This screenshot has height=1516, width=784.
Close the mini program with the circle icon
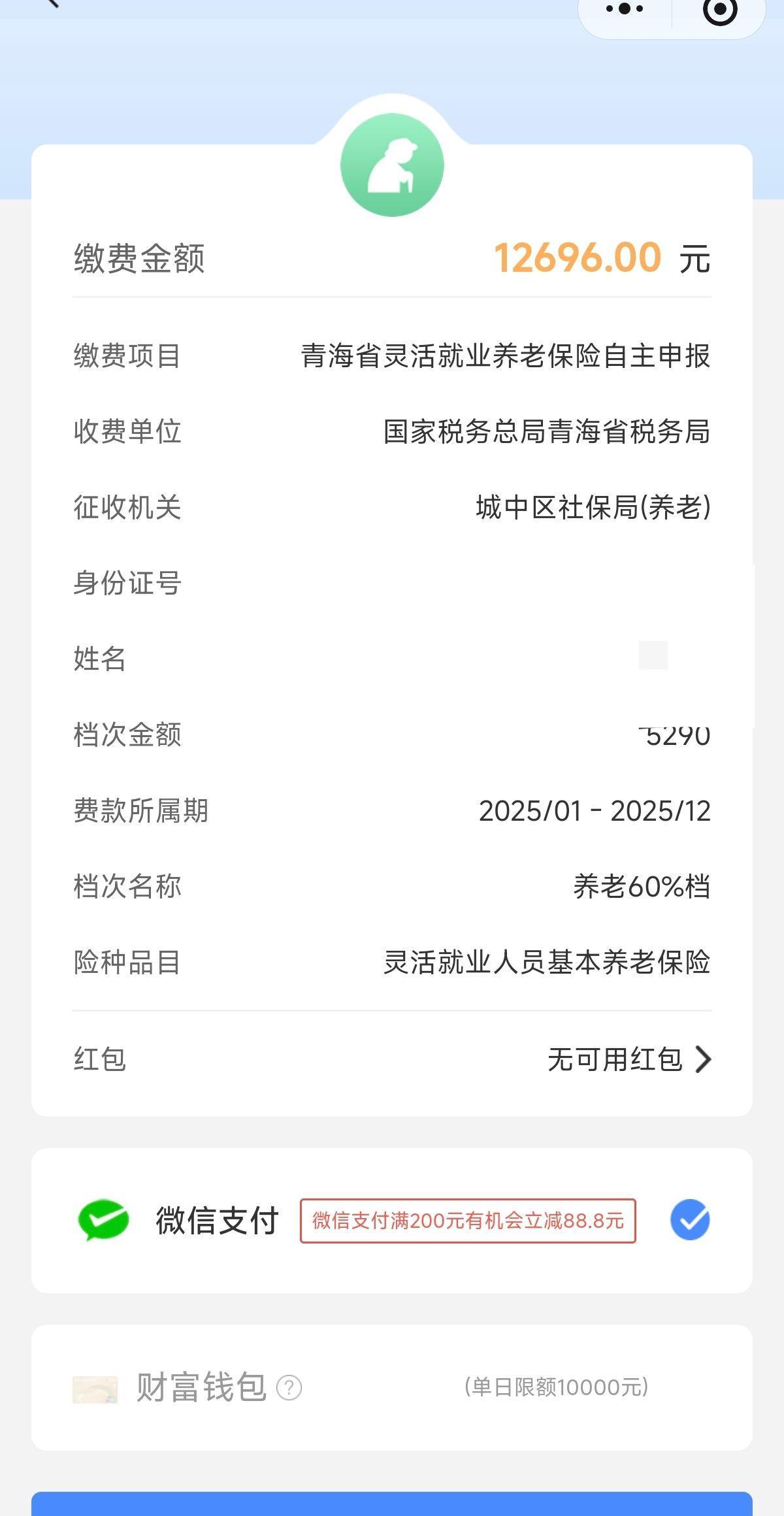pos(720,9)
